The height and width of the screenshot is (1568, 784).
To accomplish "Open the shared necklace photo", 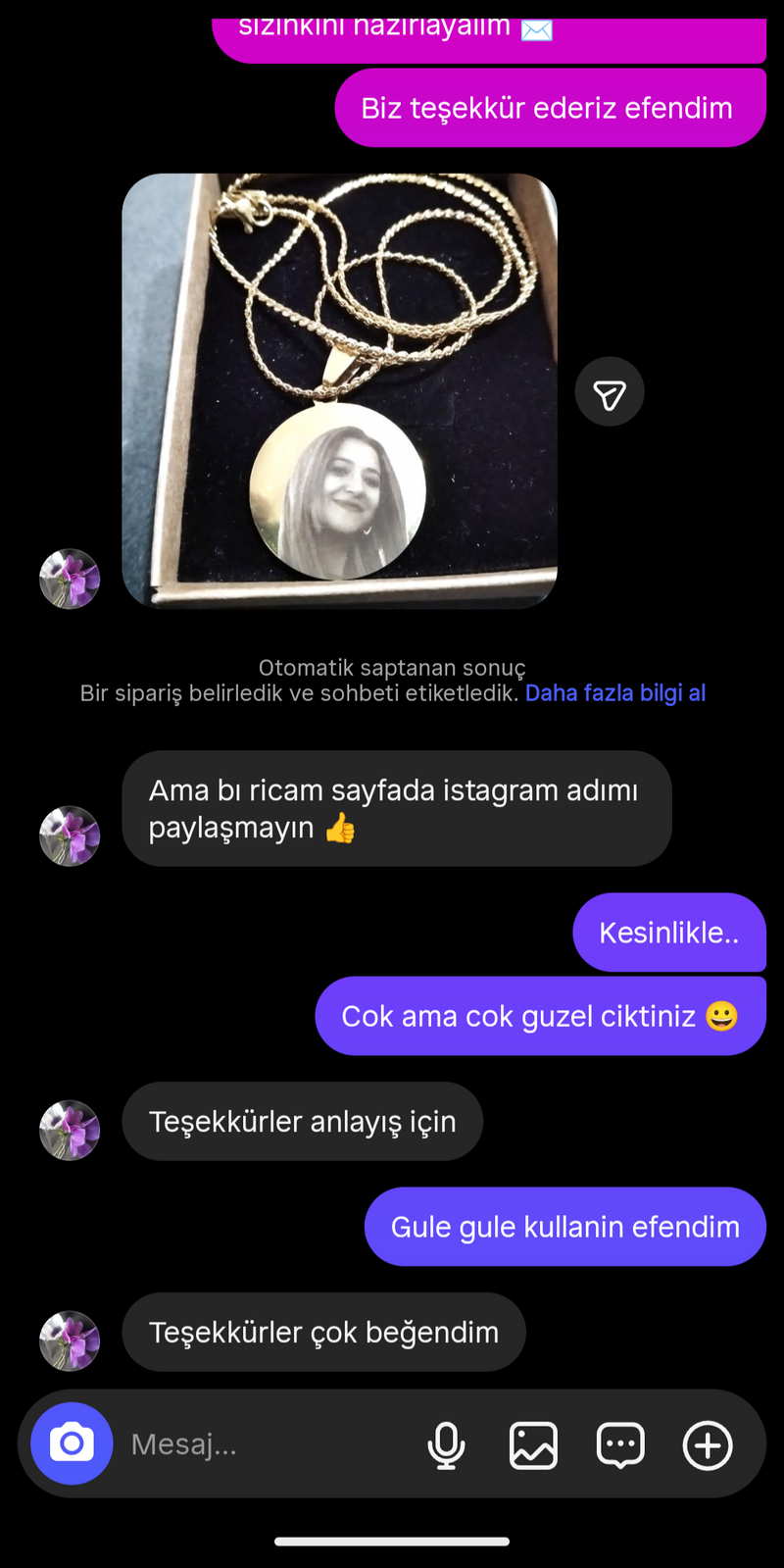I will [339, 391].
